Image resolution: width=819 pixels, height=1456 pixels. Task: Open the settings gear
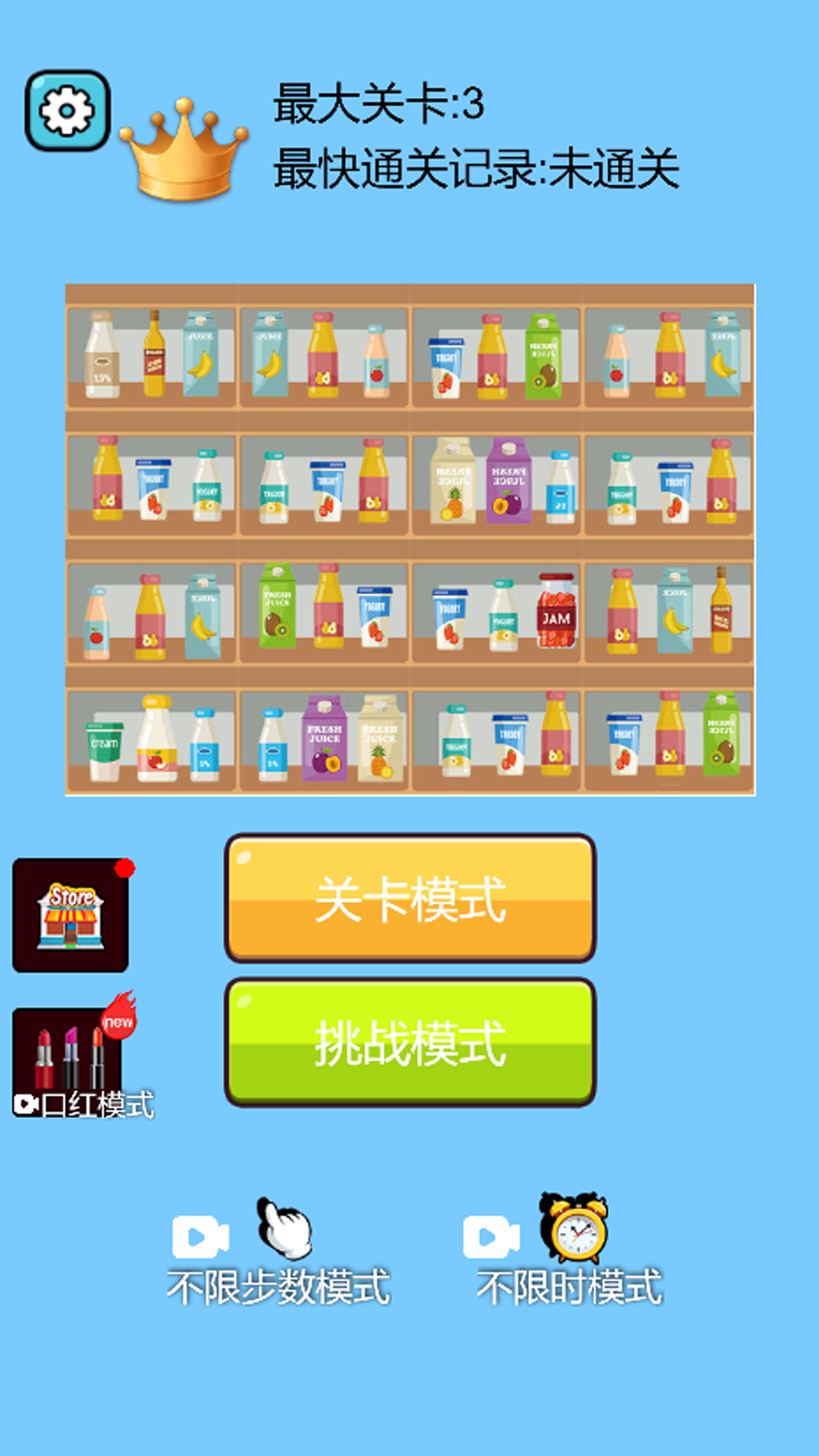tap(67, 111)
